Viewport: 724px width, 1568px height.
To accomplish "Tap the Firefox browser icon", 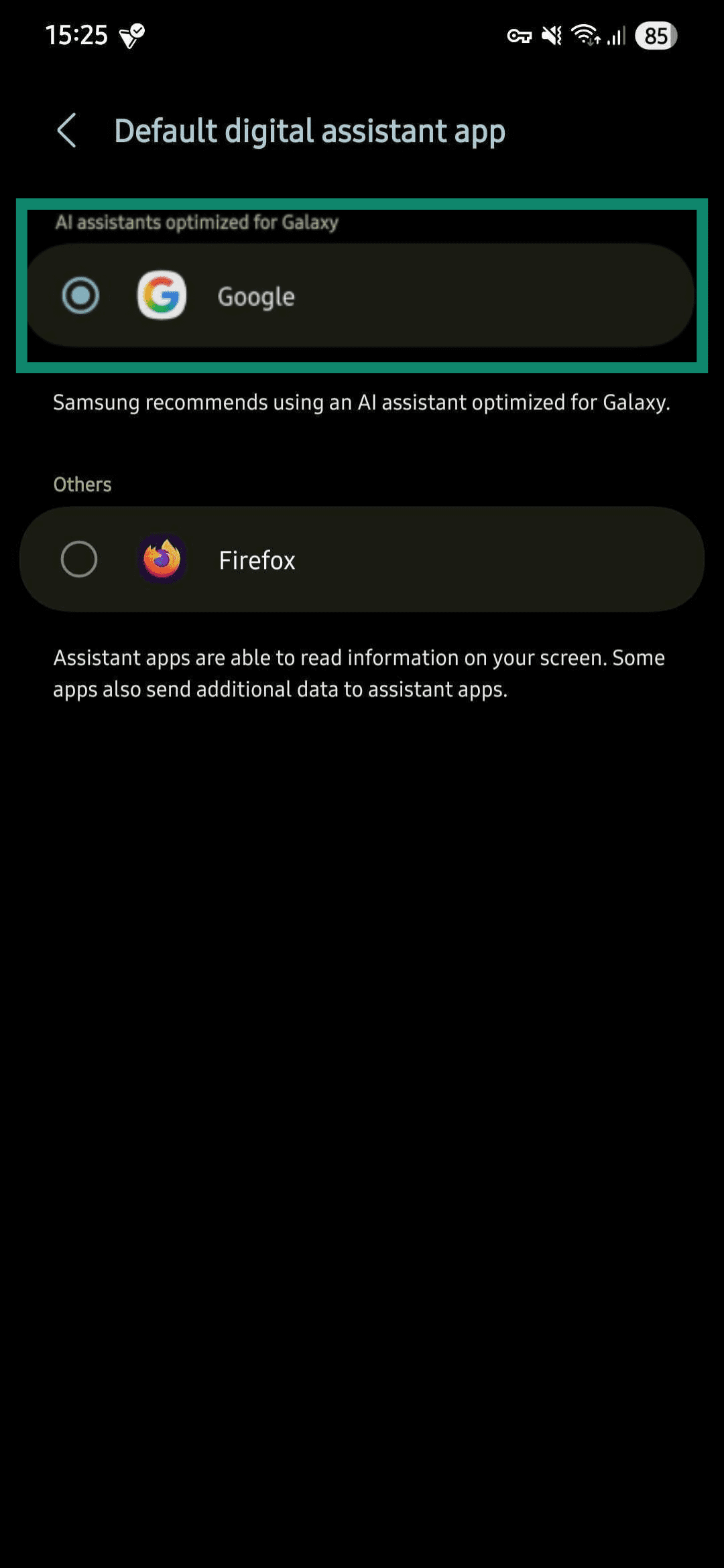I will pos(161,560).
